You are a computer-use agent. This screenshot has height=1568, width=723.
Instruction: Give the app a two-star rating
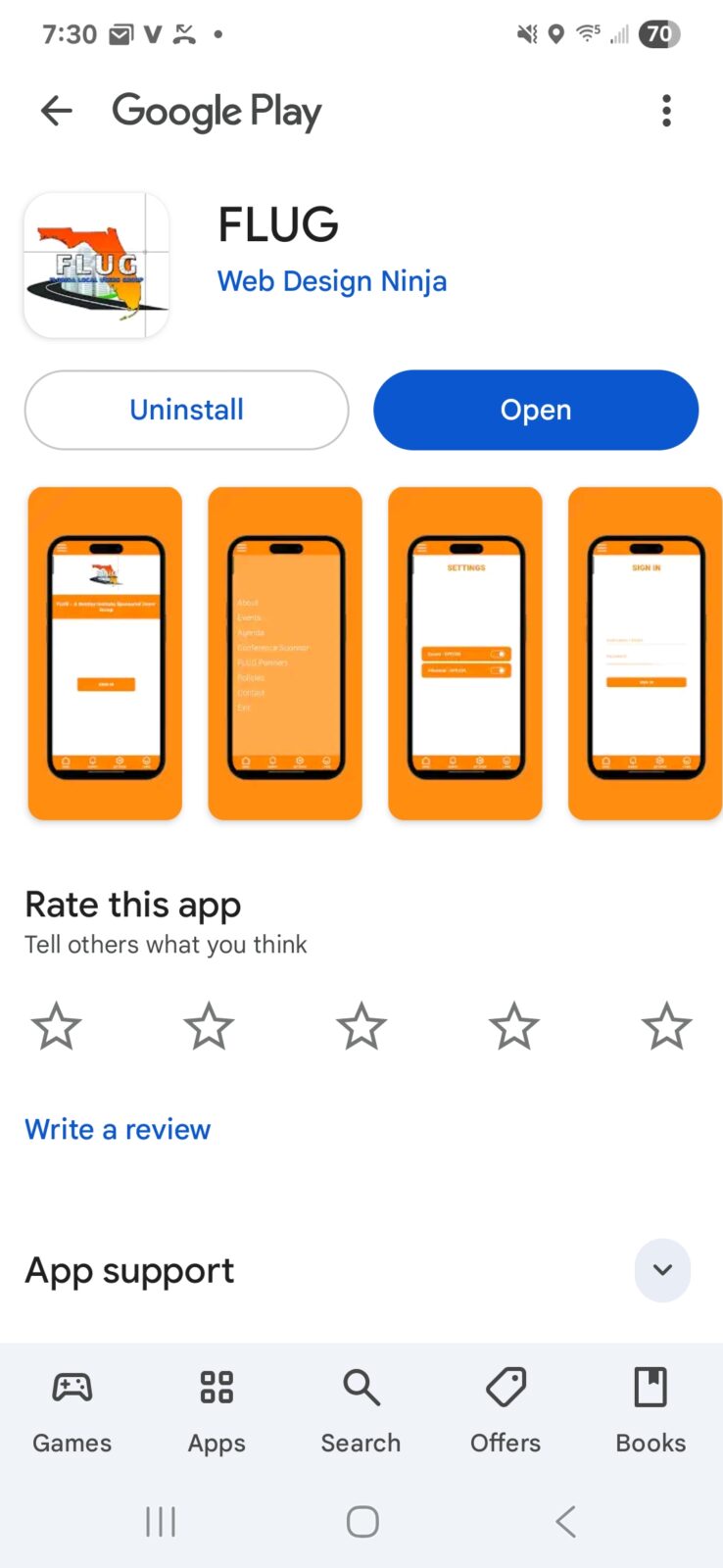point(209,1026)
